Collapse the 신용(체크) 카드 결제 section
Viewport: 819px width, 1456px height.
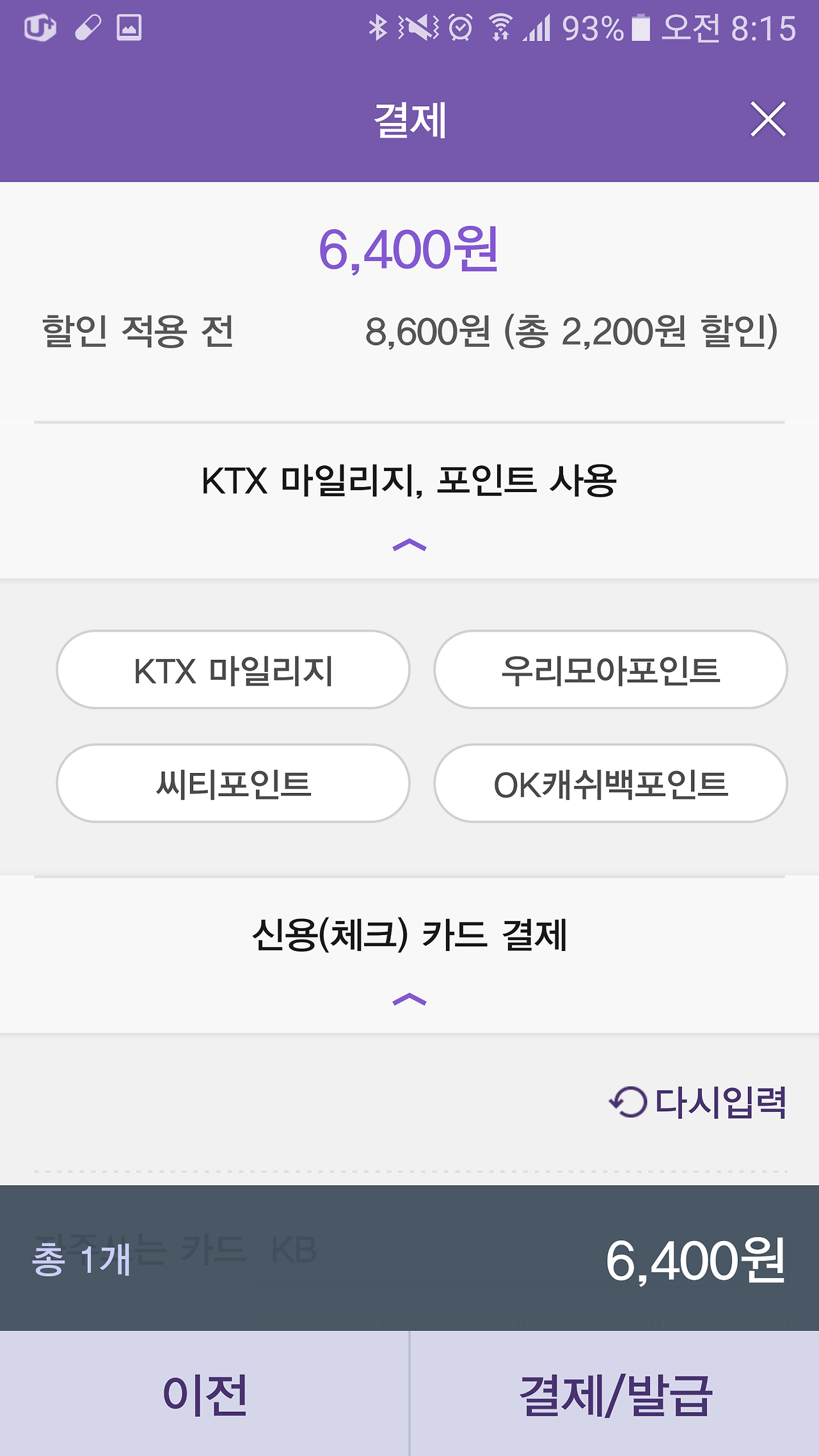click(409, 1000)
